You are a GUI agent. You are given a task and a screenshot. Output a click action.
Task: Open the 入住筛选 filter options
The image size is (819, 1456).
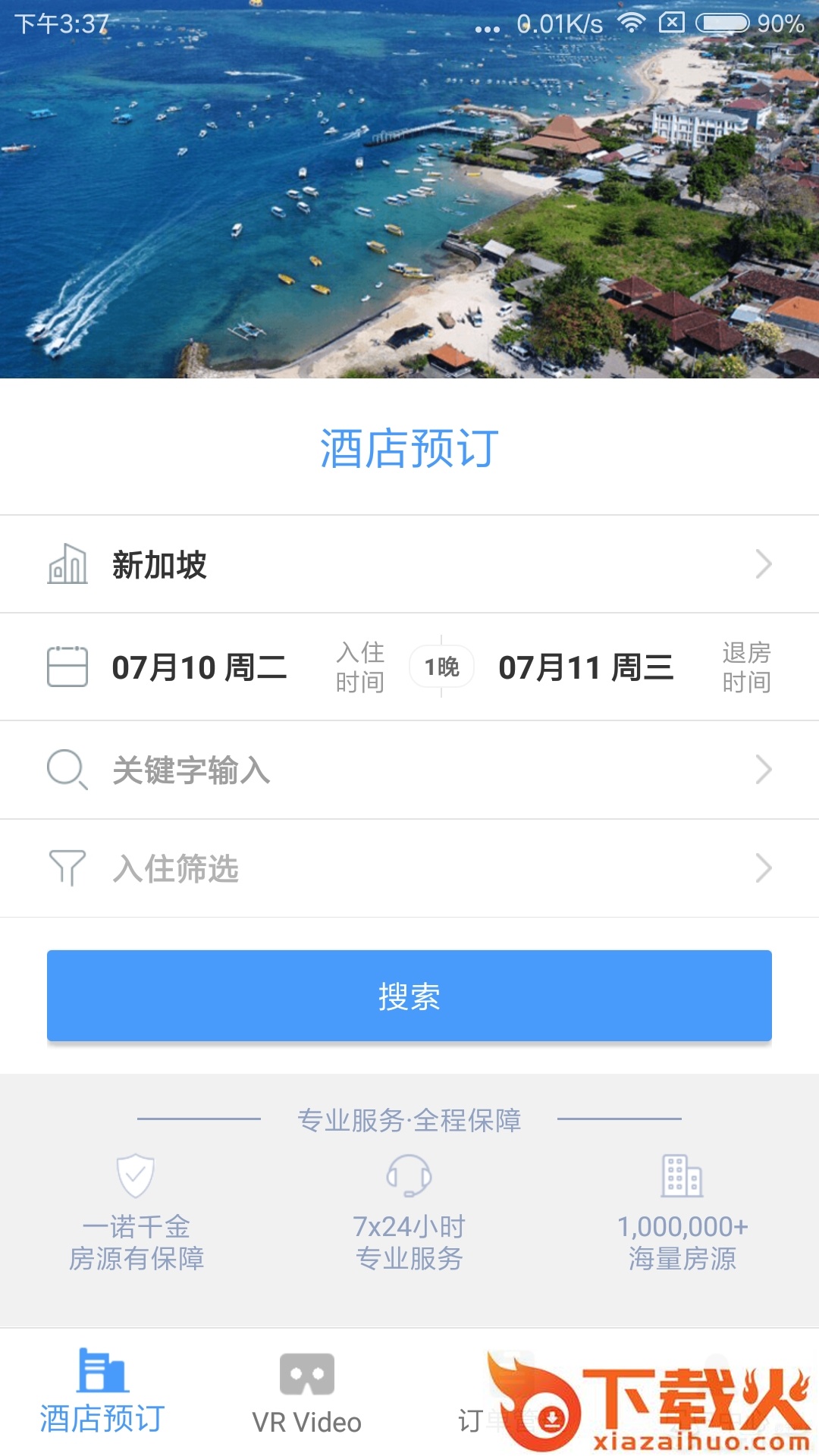[409, 869]
